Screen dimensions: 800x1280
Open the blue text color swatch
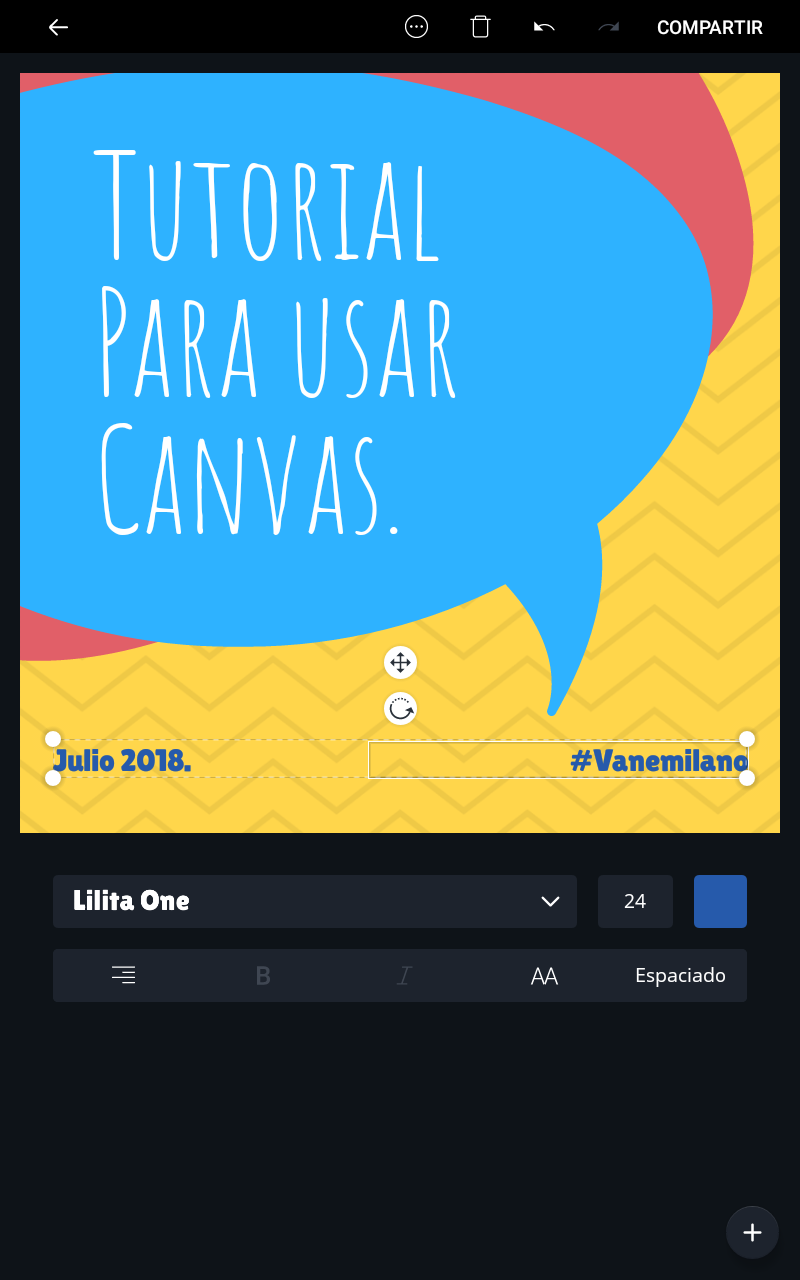pos(720,901)
